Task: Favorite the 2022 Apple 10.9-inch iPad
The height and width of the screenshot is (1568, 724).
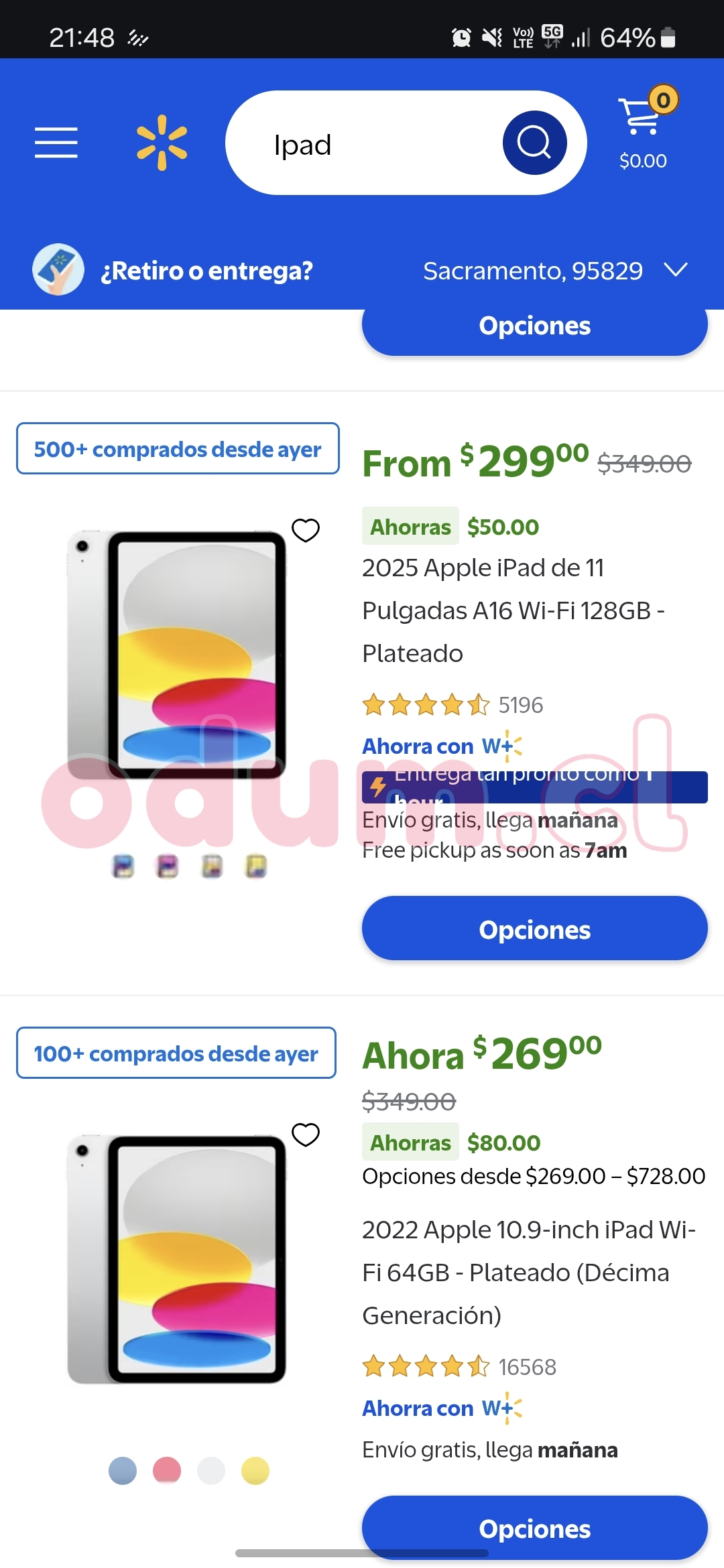Action: [306, 1134]
